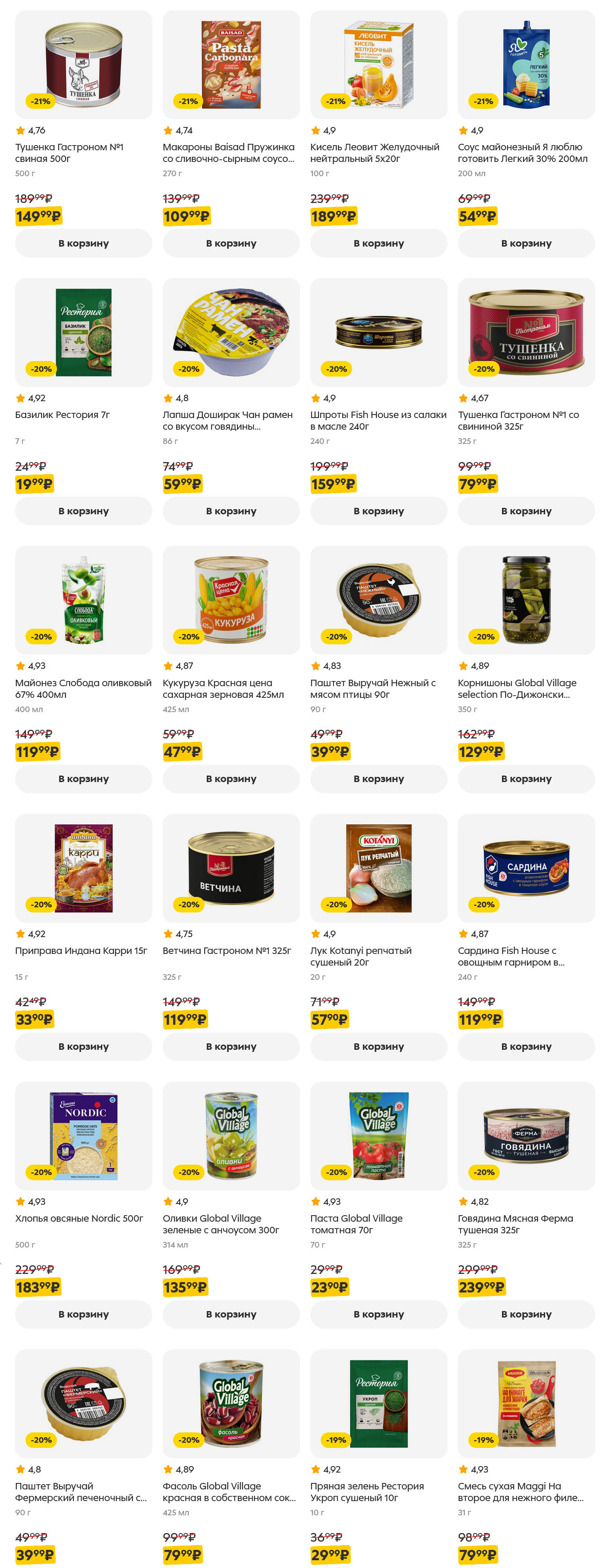Add Тушенка Гастроном №1 свиная 500г to cart
606x1568 pixels.
tap(83, 243)
